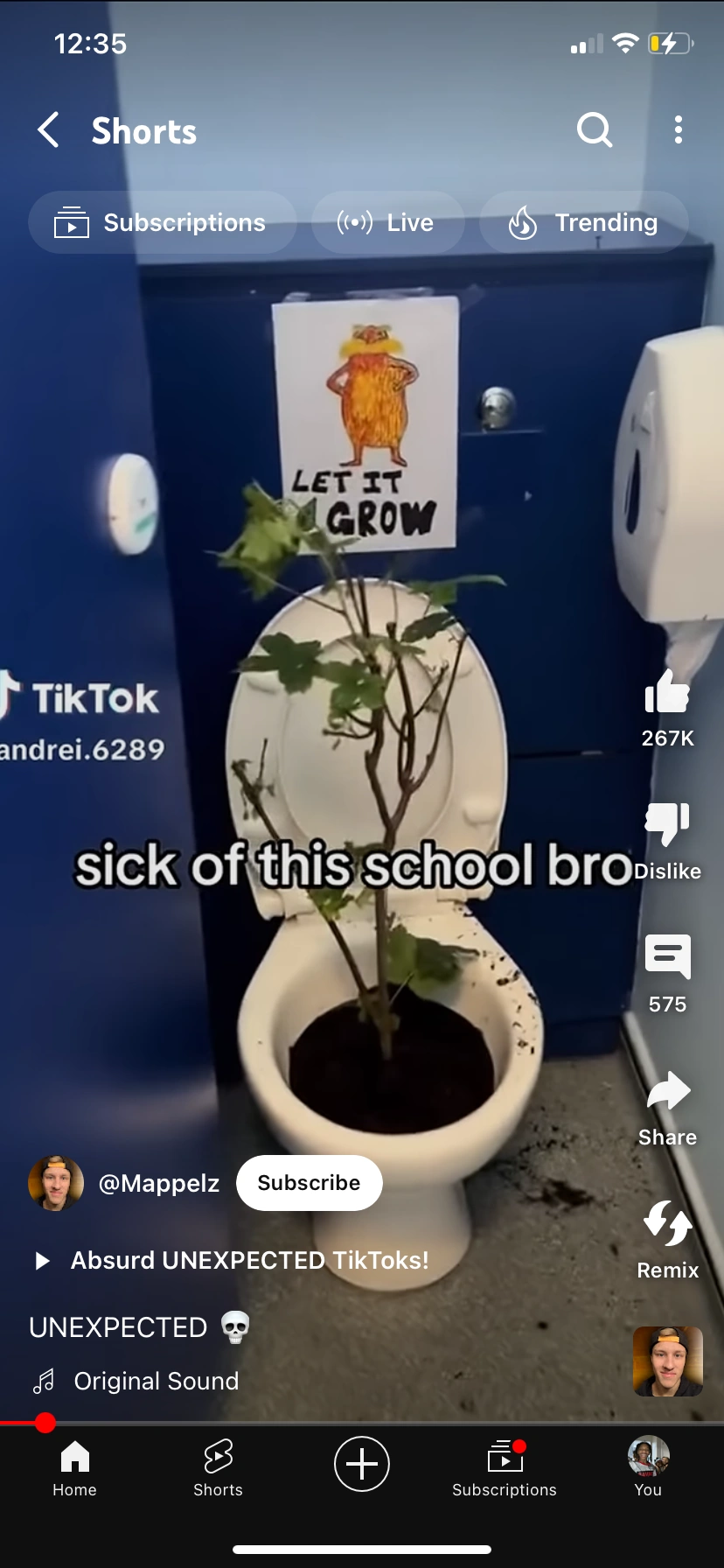This screenshot has width=724, height=1568.
Task: Switch to the Live feed
Action: tap(387, 222)
